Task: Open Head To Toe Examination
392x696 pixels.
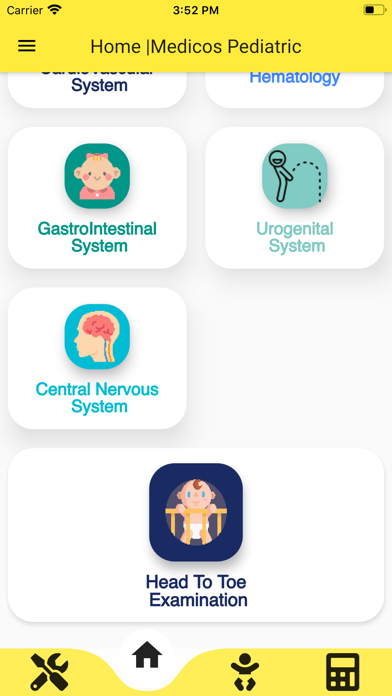Action: [196, 535]
